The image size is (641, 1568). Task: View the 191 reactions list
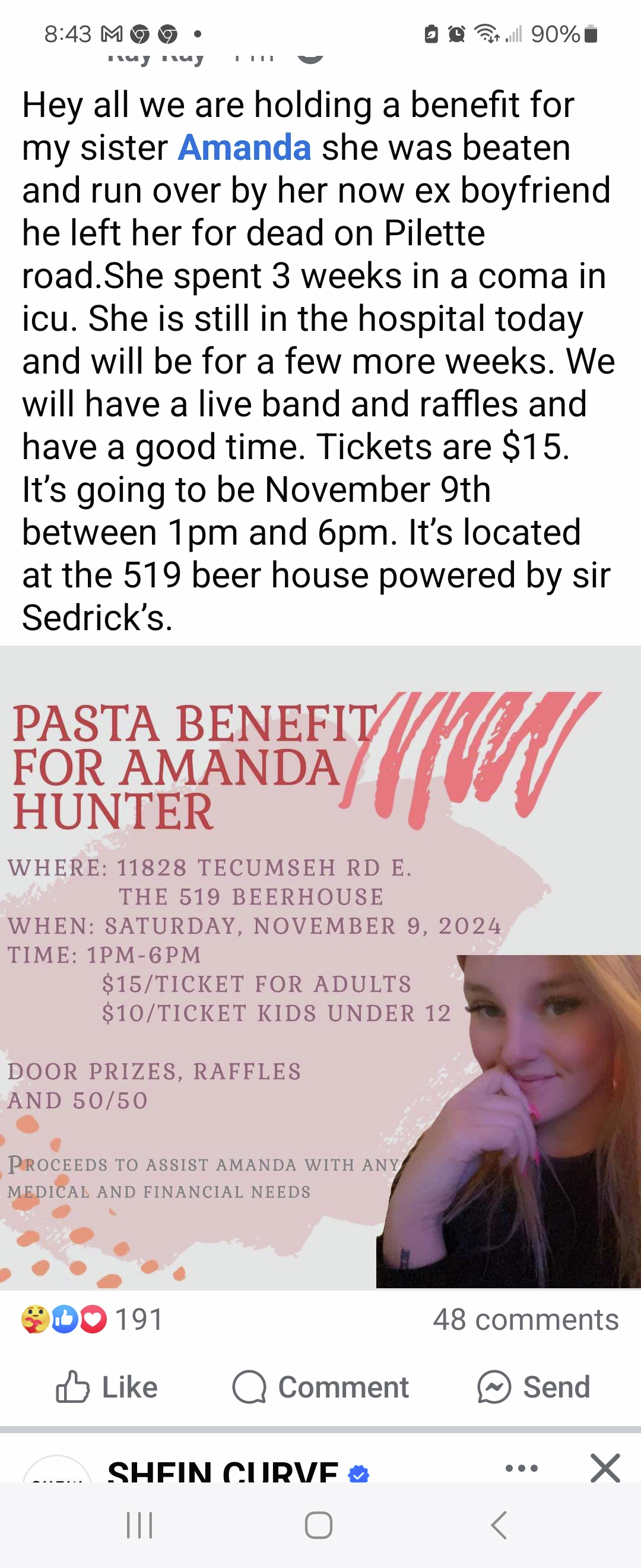93,1320
